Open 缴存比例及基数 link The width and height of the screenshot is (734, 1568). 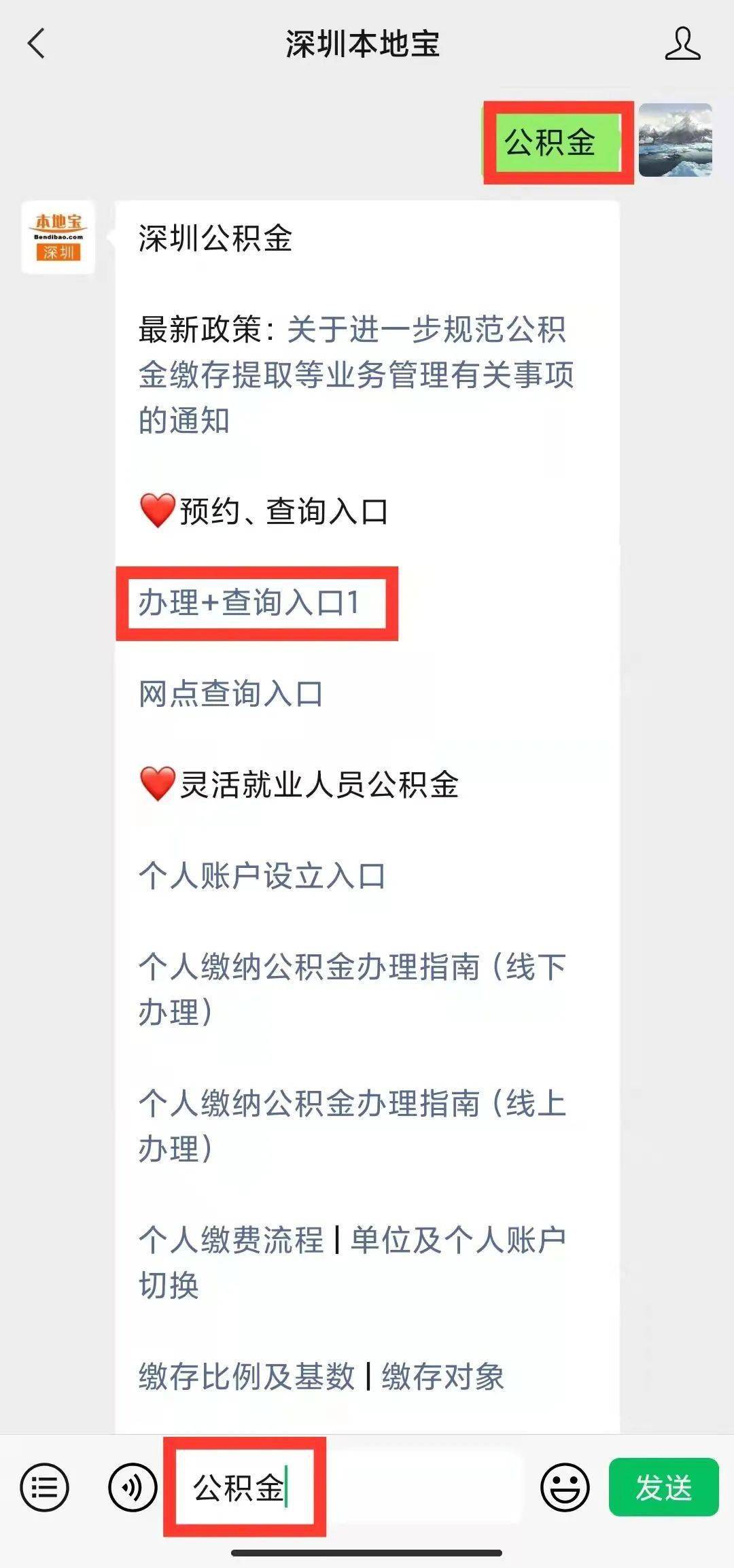coord(247,1377)
